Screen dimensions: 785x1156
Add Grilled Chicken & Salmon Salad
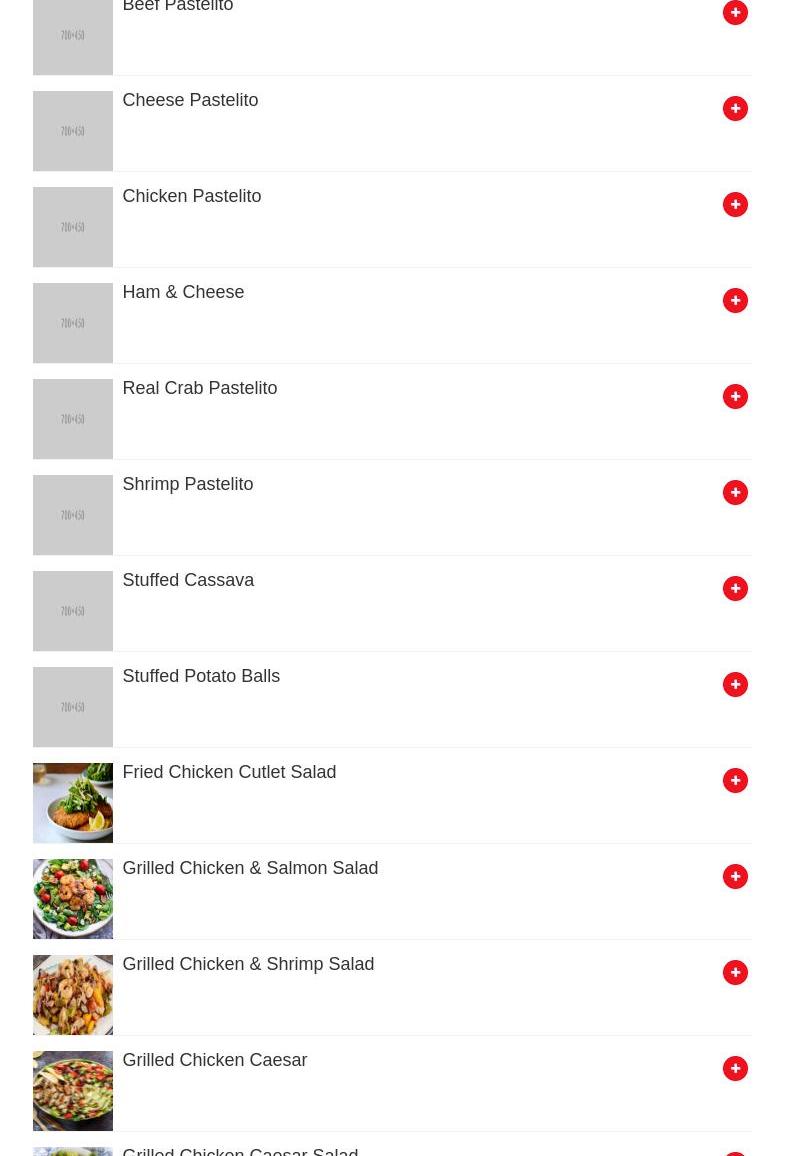coord(735,876)
